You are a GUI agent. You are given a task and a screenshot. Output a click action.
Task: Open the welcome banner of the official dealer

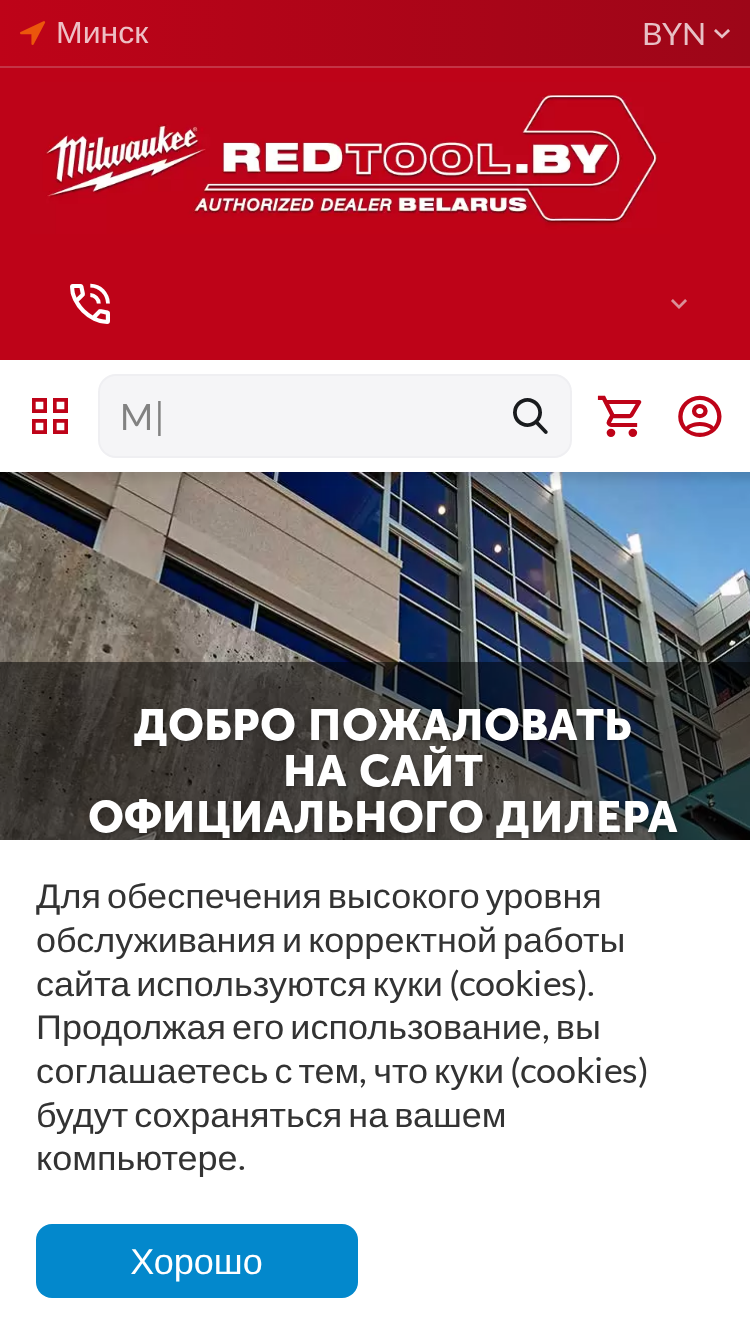click(375, 656)
